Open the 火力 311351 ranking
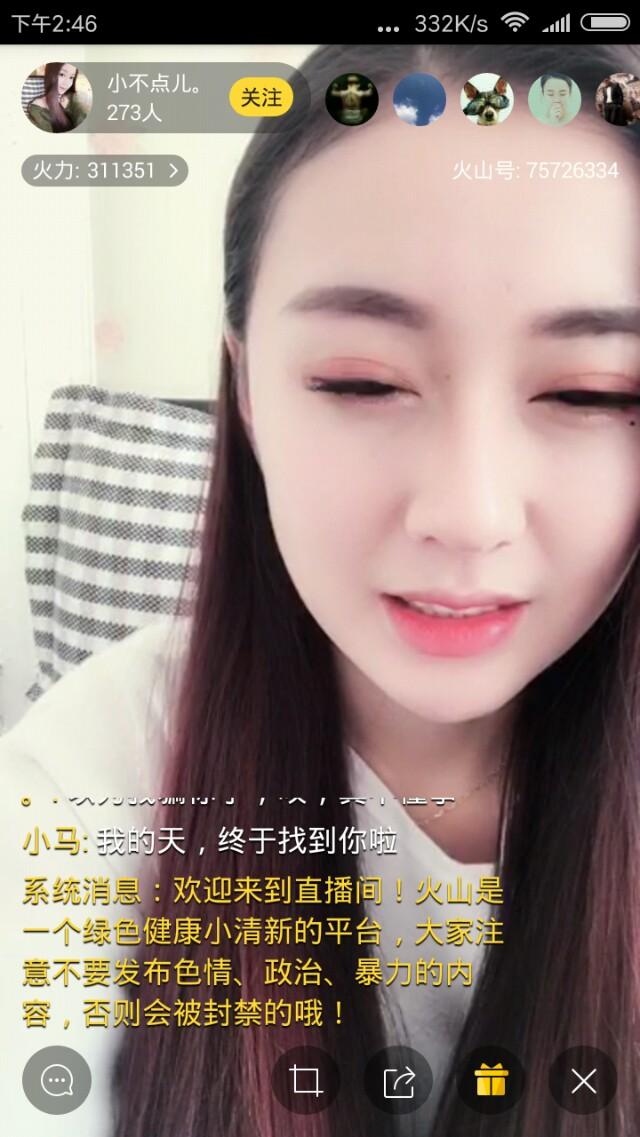This screenshot has height=1137, width=640. tap(105, 171)
